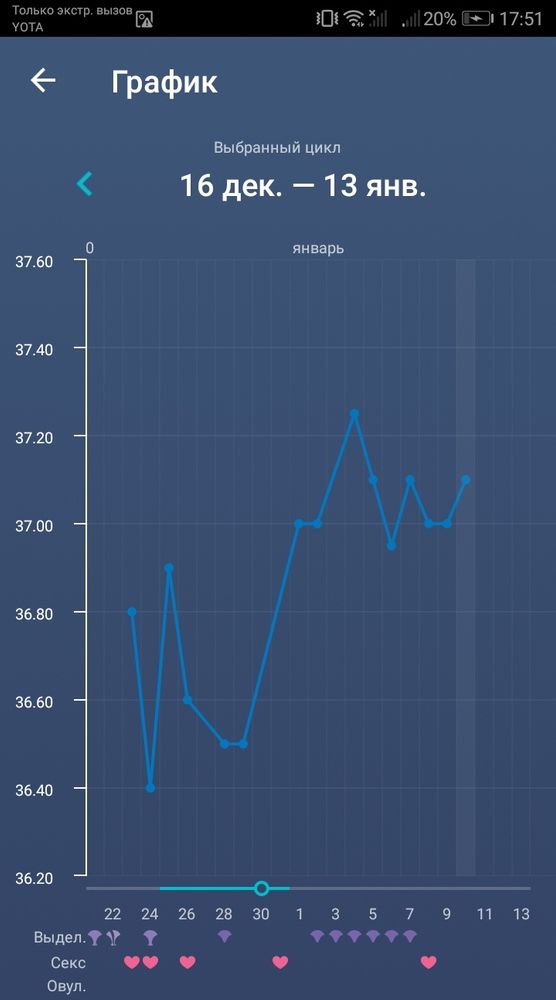Tap the scroll handle under the chart
The height and width of the screenshot is (1000, 556).
(x=261, y=888)
